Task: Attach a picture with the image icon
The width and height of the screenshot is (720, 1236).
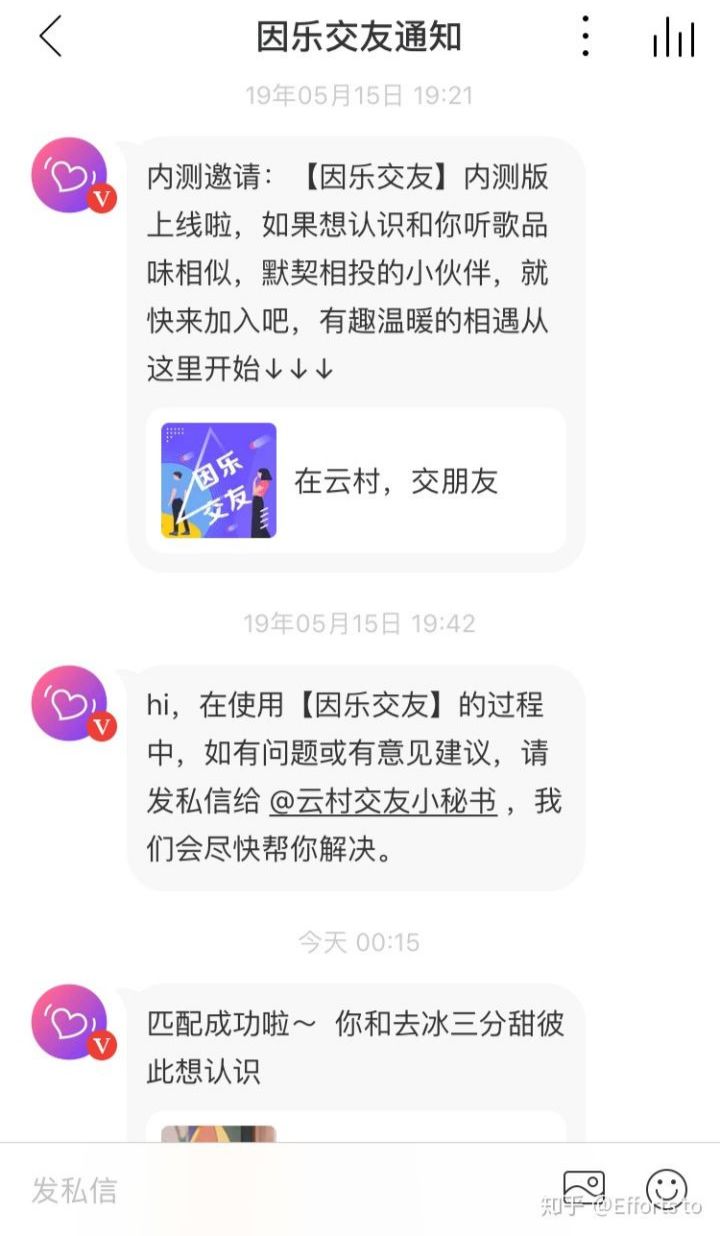Action: coord(584,1188)
